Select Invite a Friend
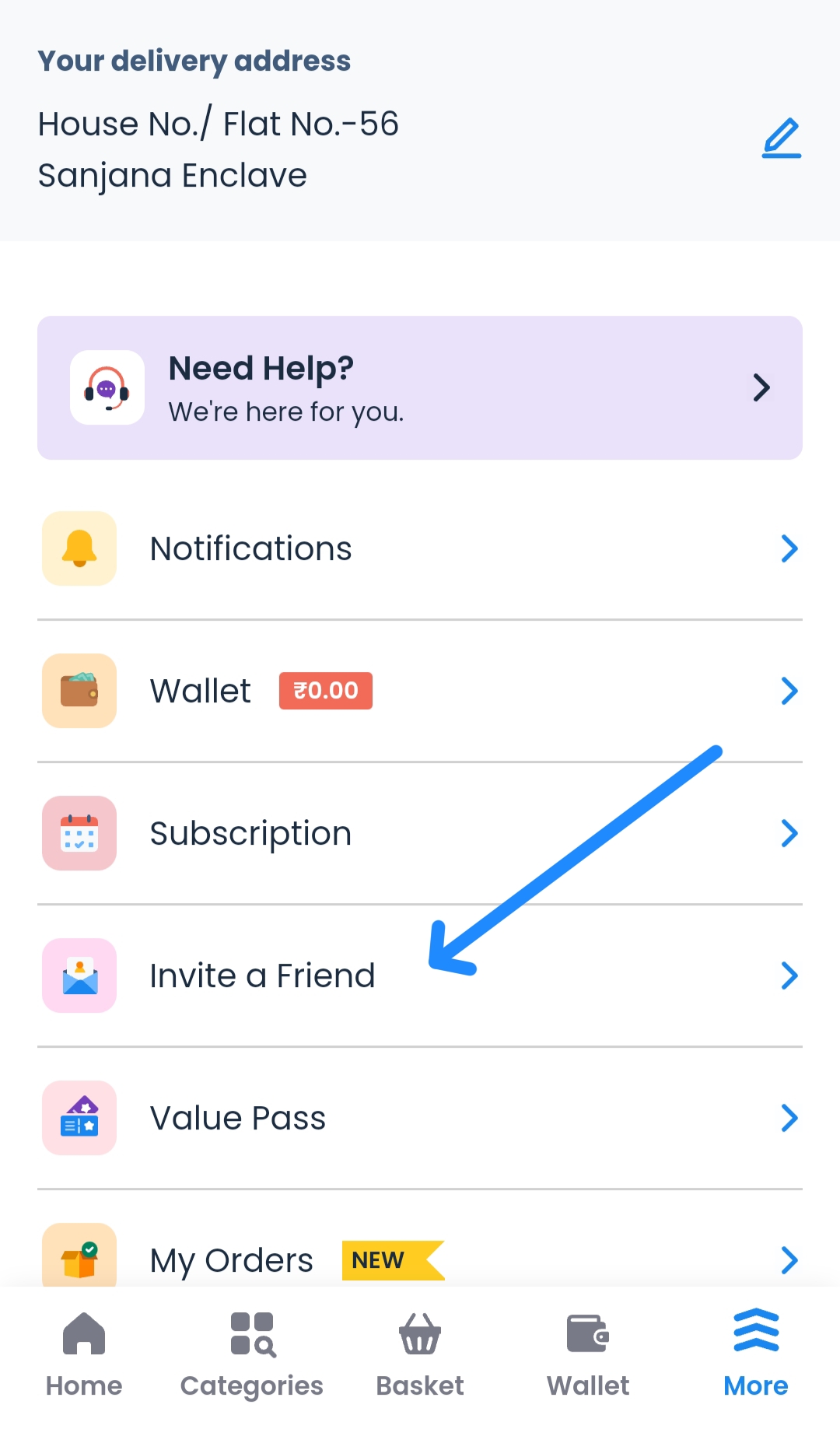 pos(420,975)
